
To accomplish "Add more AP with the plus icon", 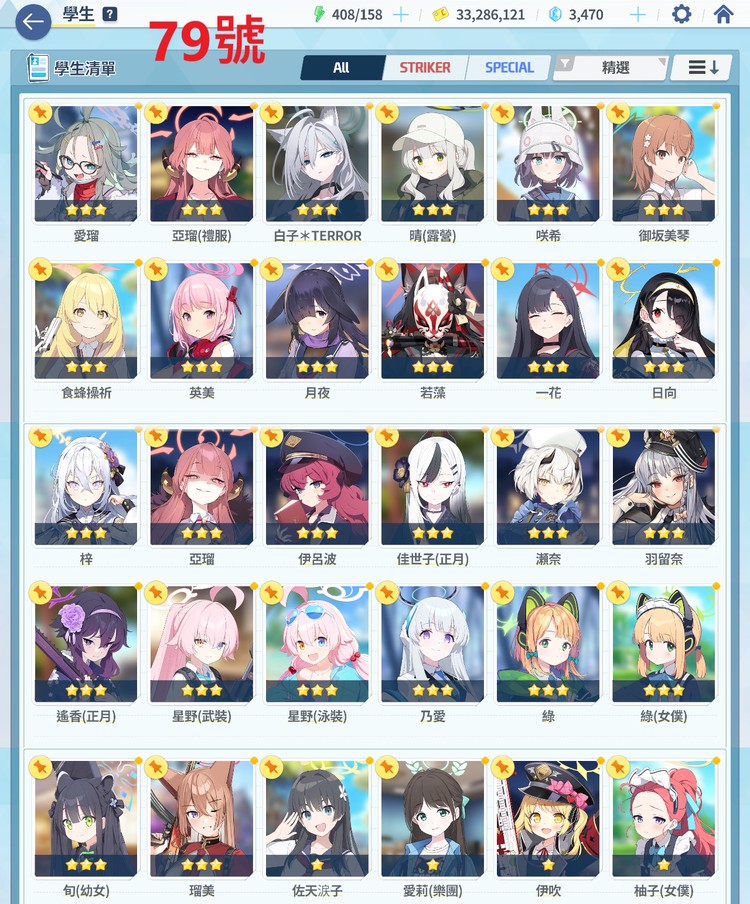I will point(400,14).
